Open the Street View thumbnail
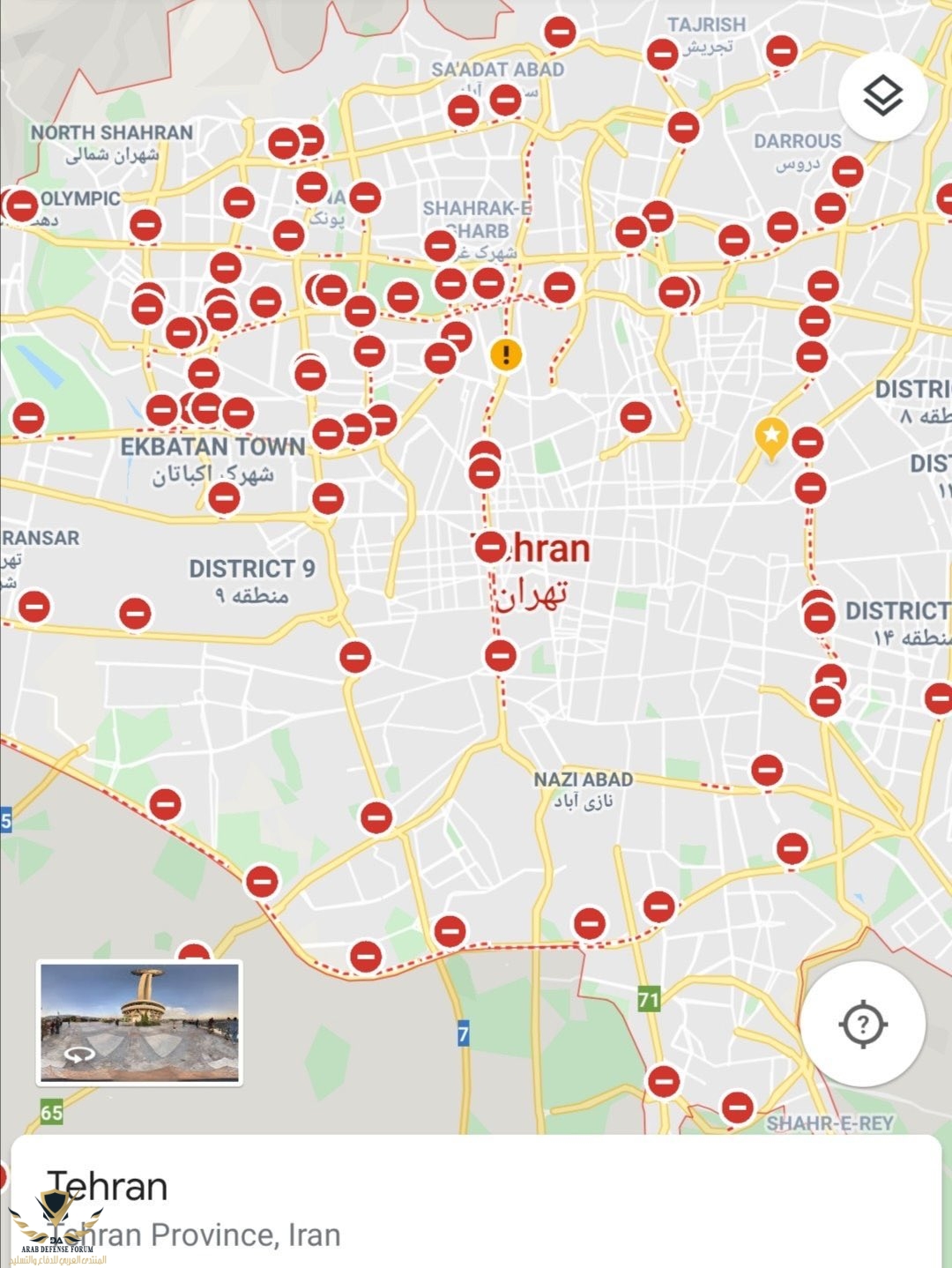Image resolution: width=952 pixels, height=1268 pixels. click(x=139, y=1022)
